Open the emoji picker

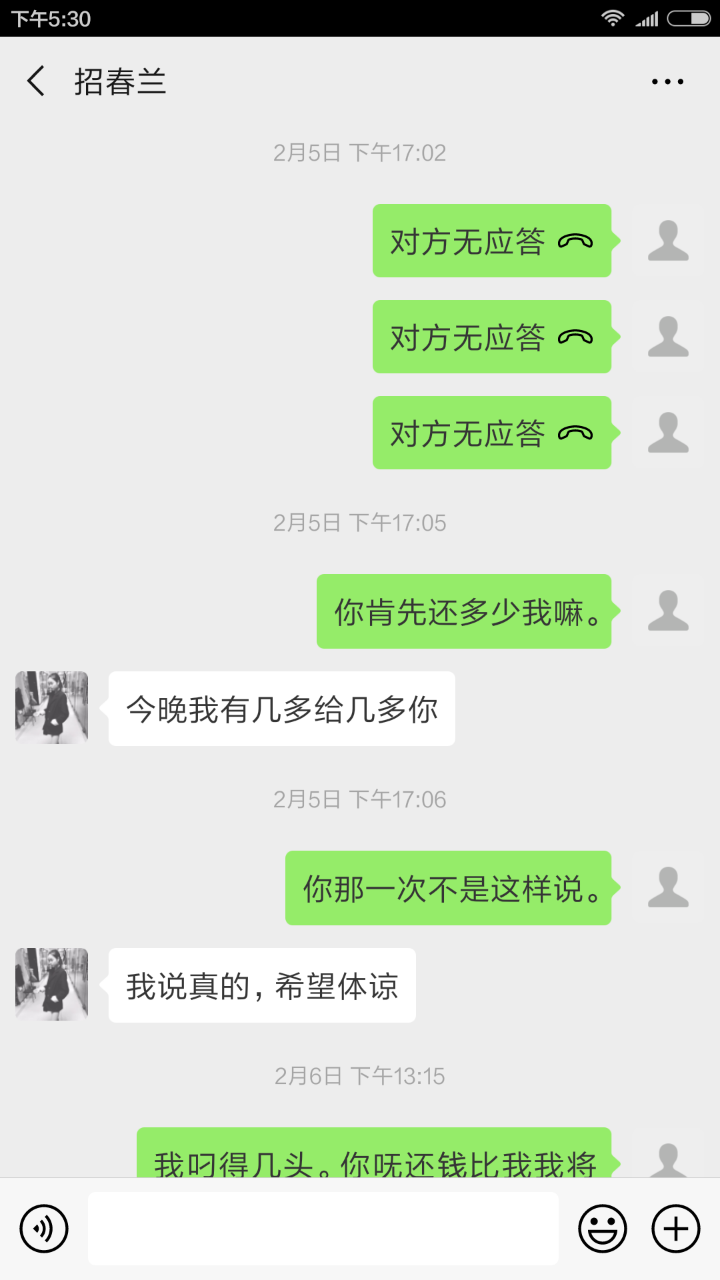click(603, 1228)
